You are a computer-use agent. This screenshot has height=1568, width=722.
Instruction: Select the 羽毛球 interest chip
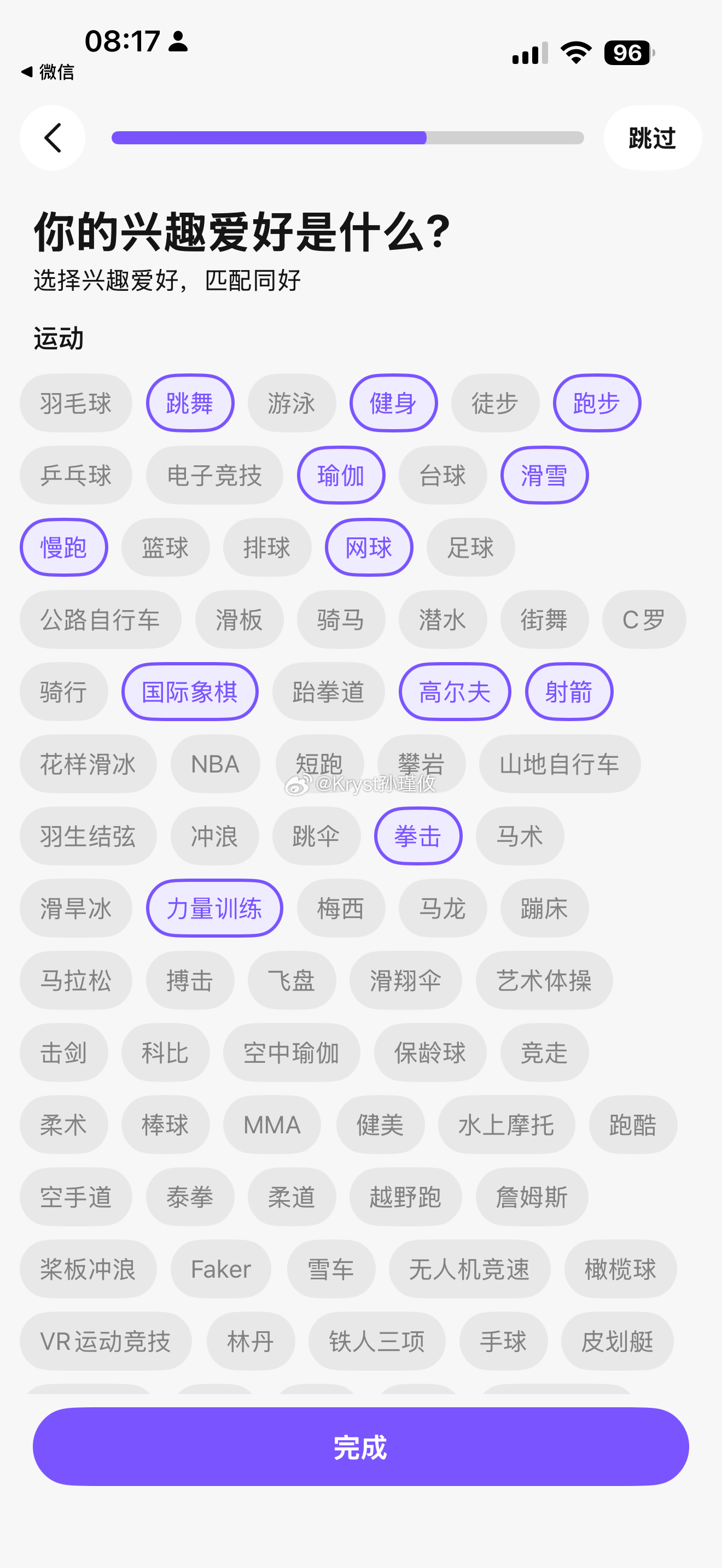point(75,403)
